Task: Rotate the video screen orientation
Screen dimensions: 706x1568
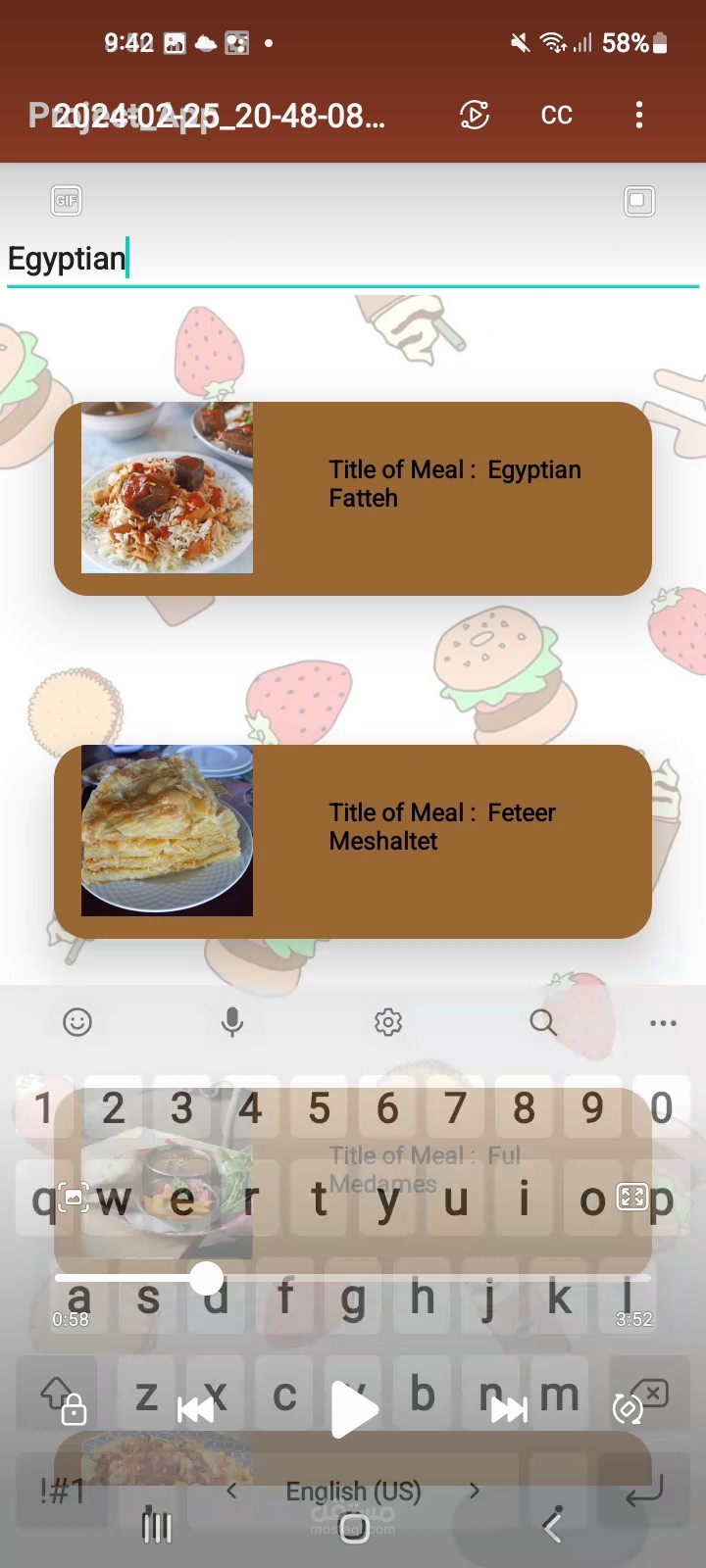Action: tap(627, 1410)
